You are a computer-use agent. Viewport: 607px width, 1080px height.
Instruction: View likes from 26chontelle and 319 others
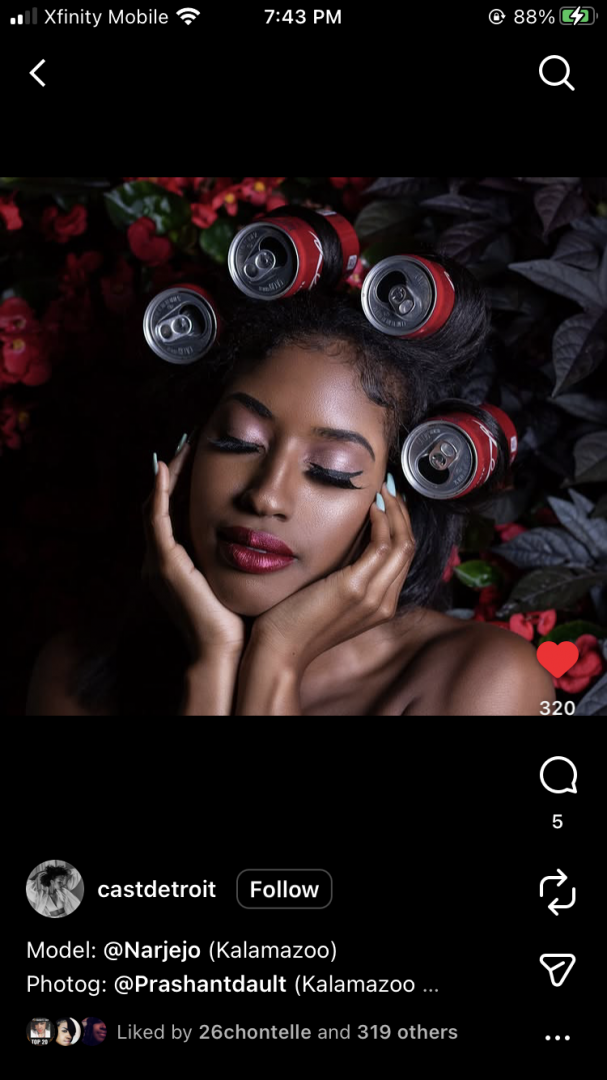[287, 1032]
